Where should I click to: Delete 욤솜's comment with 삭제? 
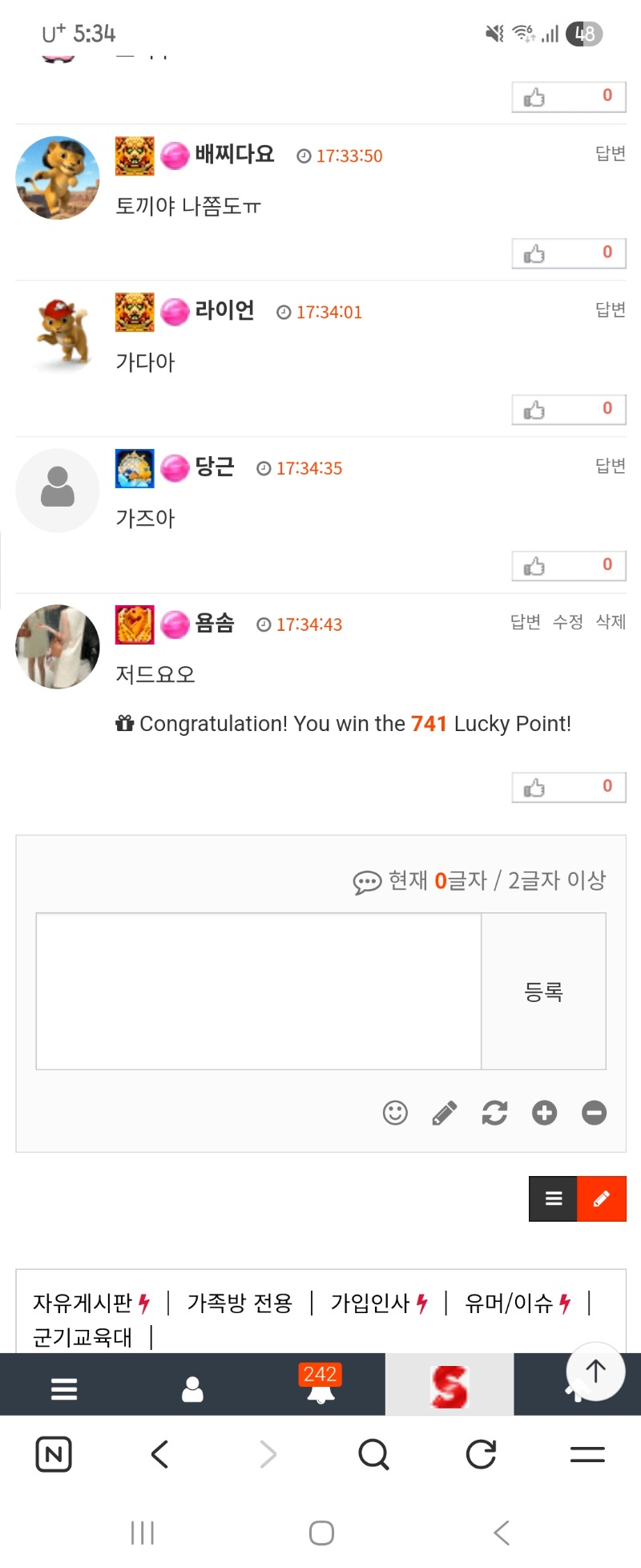point(610,622)
